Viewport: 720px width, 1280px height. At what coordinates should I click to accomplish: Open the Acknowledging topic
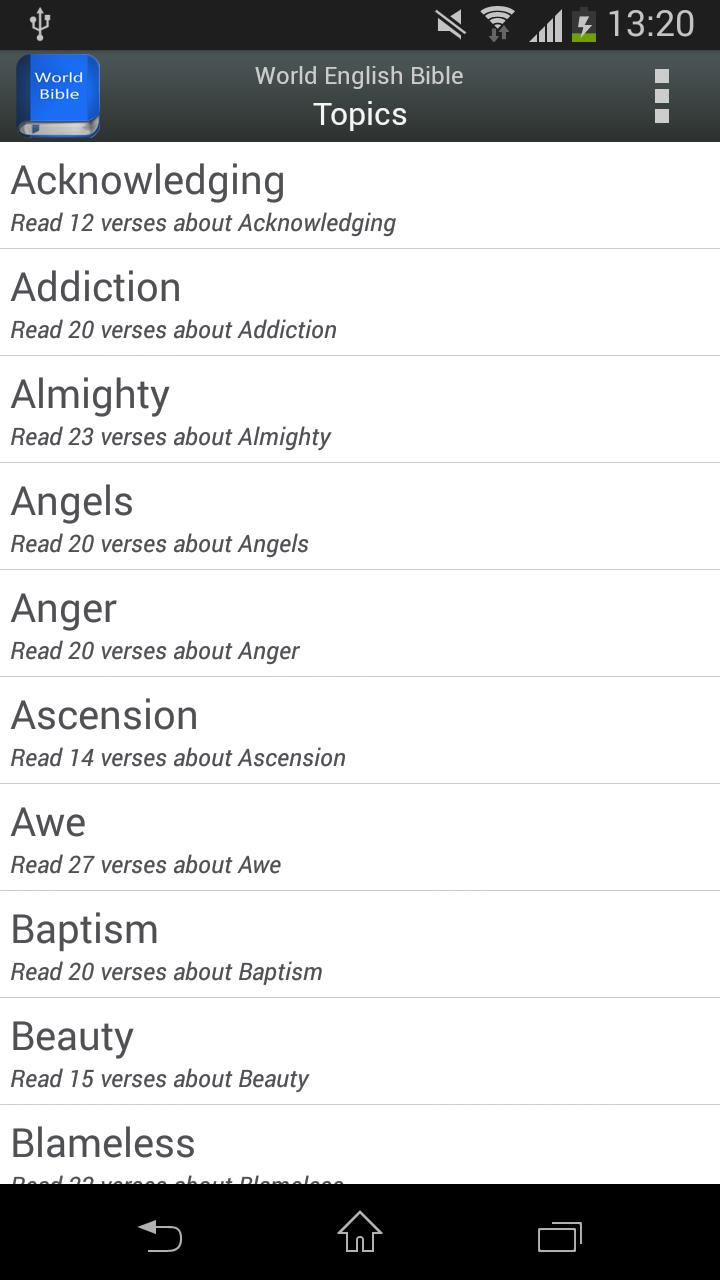pos(360,196)
